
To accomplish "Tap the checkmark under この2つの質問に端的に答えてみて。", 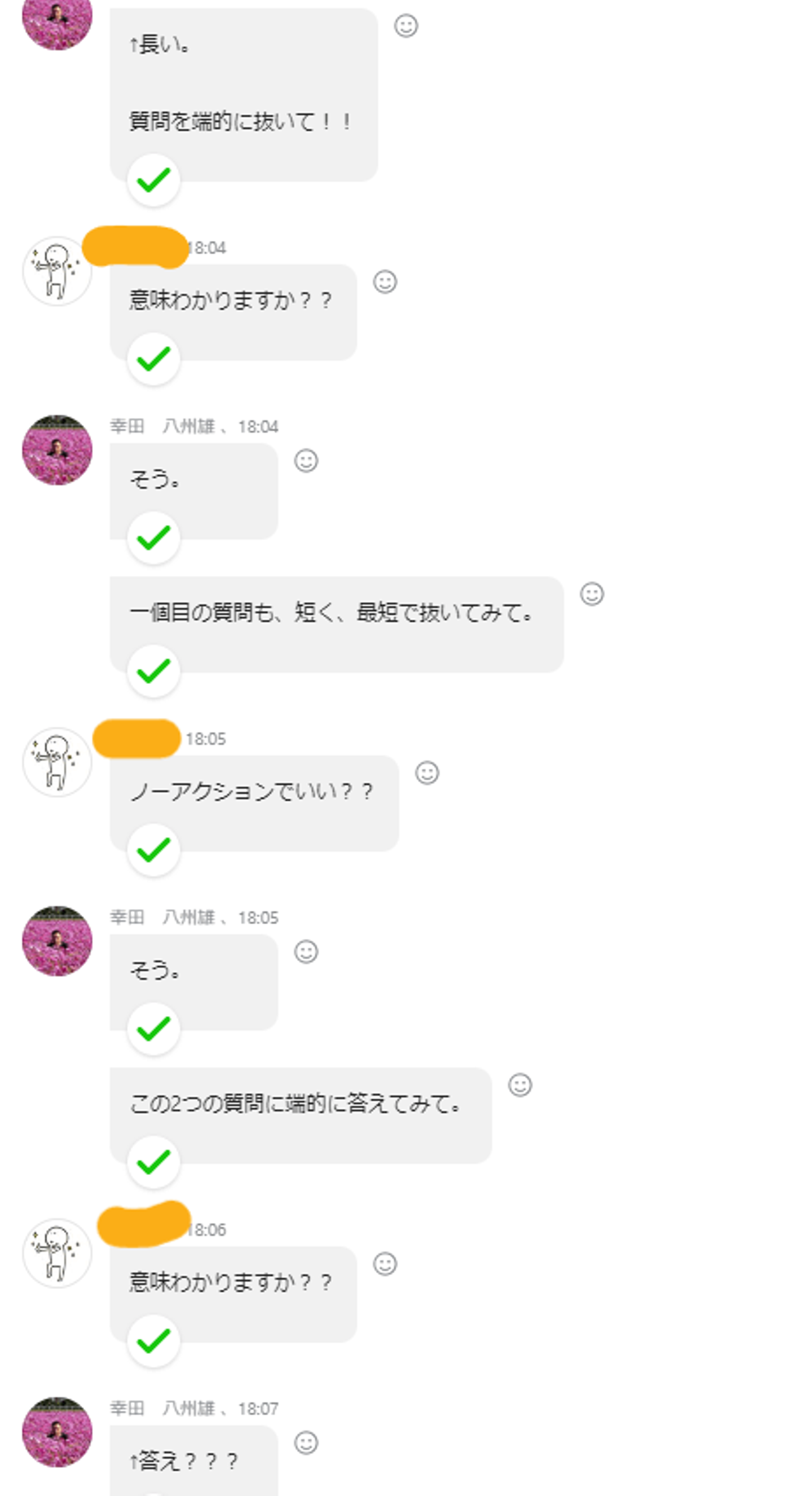I will click(153, 1162).
